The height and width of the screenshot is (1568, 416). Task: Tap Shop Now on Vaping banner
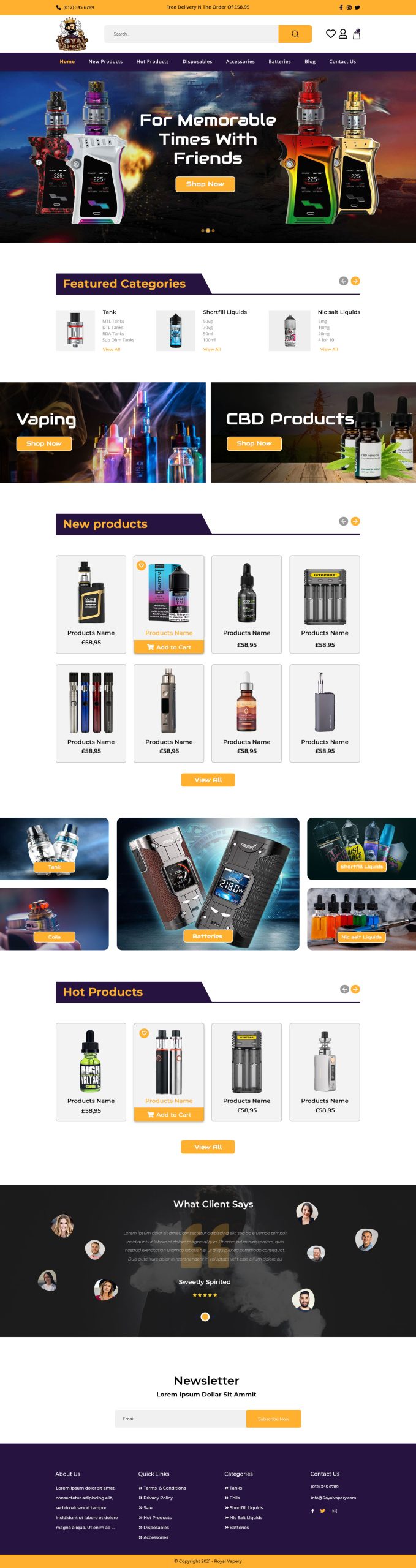pos(43,443)
